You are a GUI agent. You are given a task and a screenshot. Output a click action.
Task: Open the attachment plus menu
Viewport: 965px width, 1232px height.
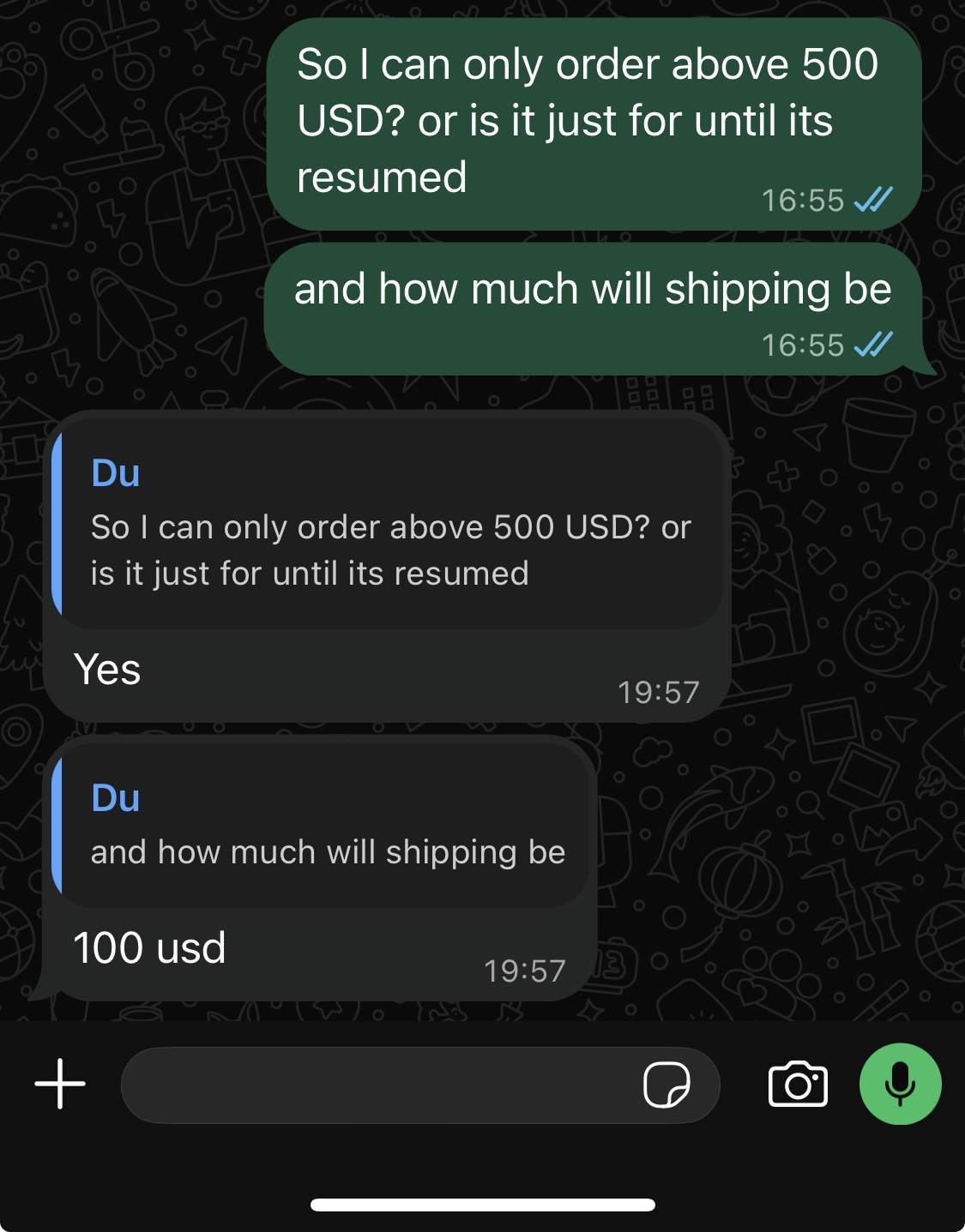(x=60, y=1084)
